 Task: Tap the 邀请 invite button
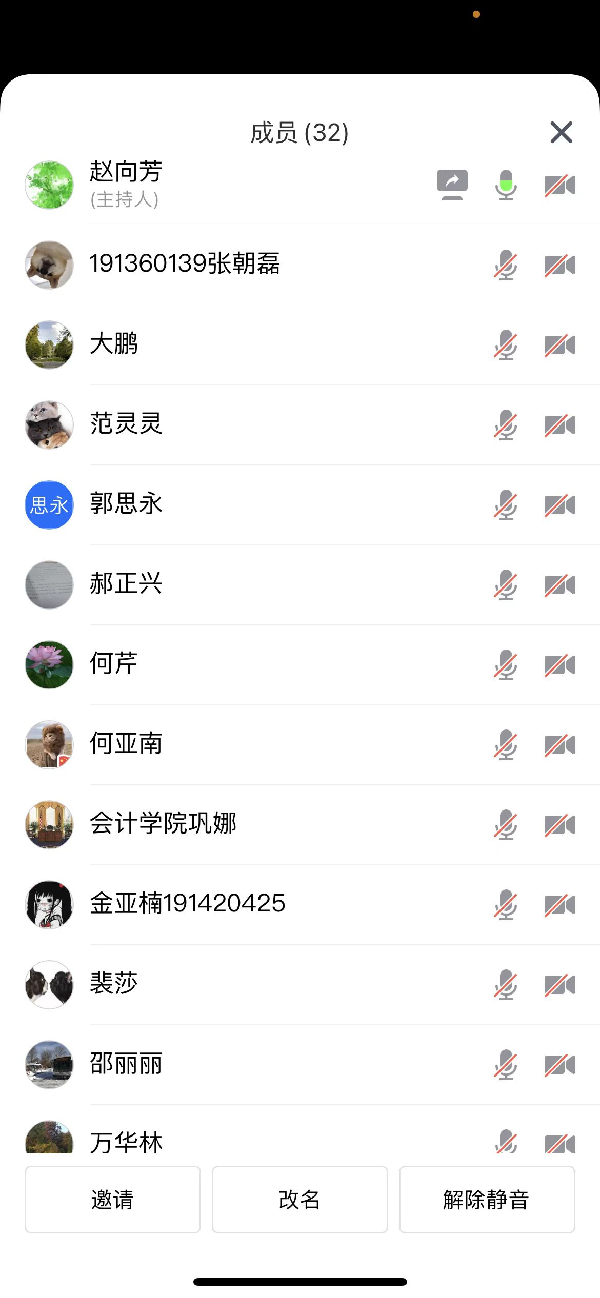click(x=112, y=1199)
